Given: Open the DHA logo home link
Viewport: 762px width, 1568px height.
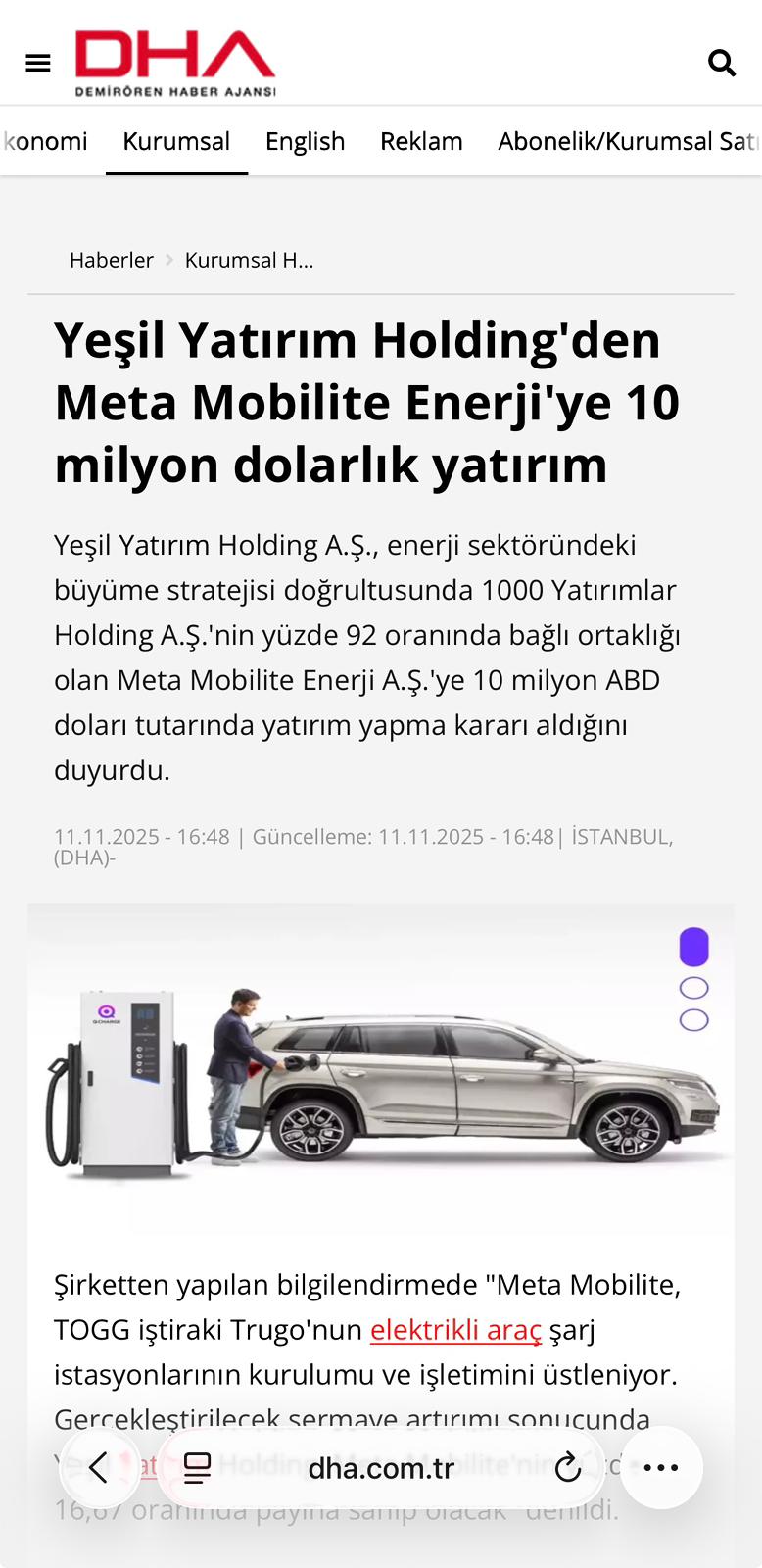Looking at the screenshot, I should 176,63.
